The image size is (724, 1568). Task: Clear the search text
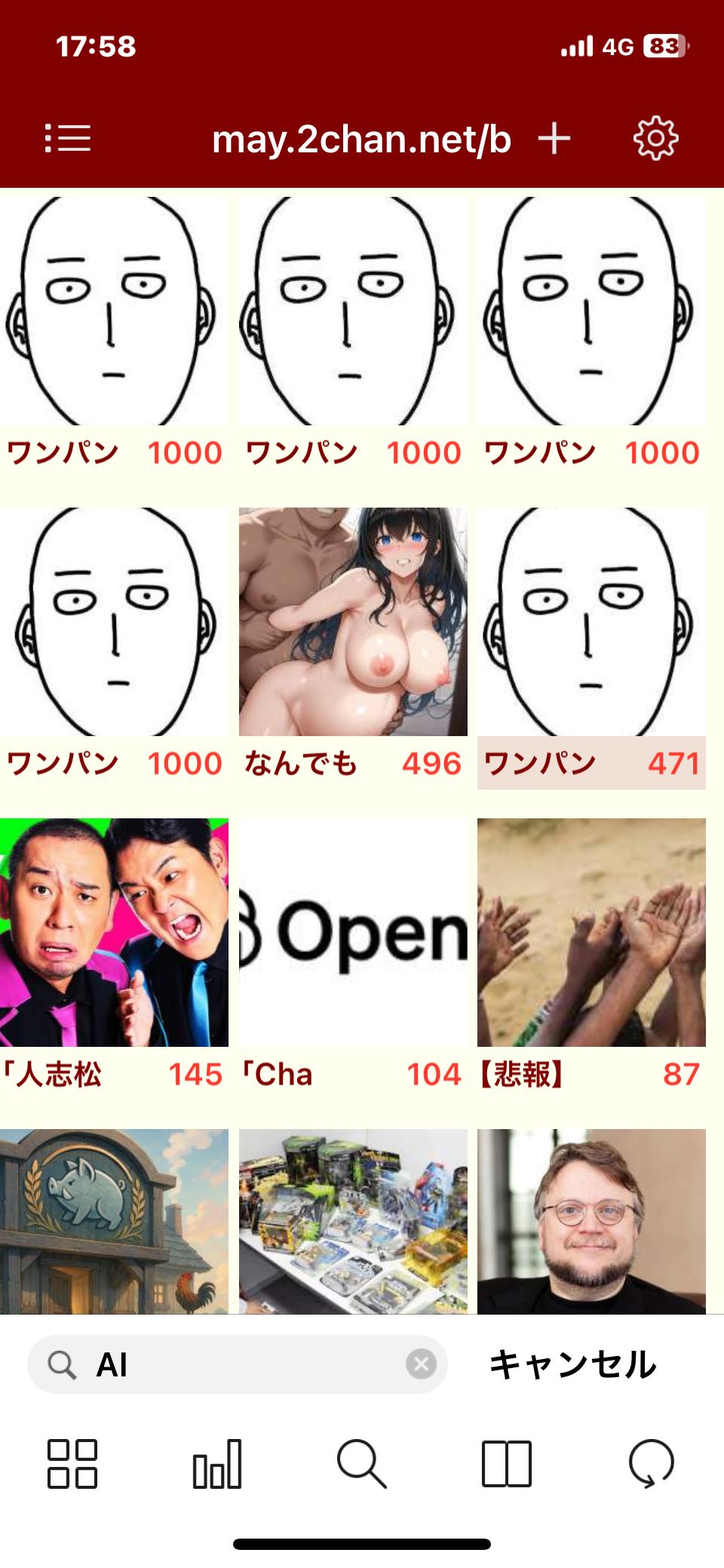[x=421, y=1364]
